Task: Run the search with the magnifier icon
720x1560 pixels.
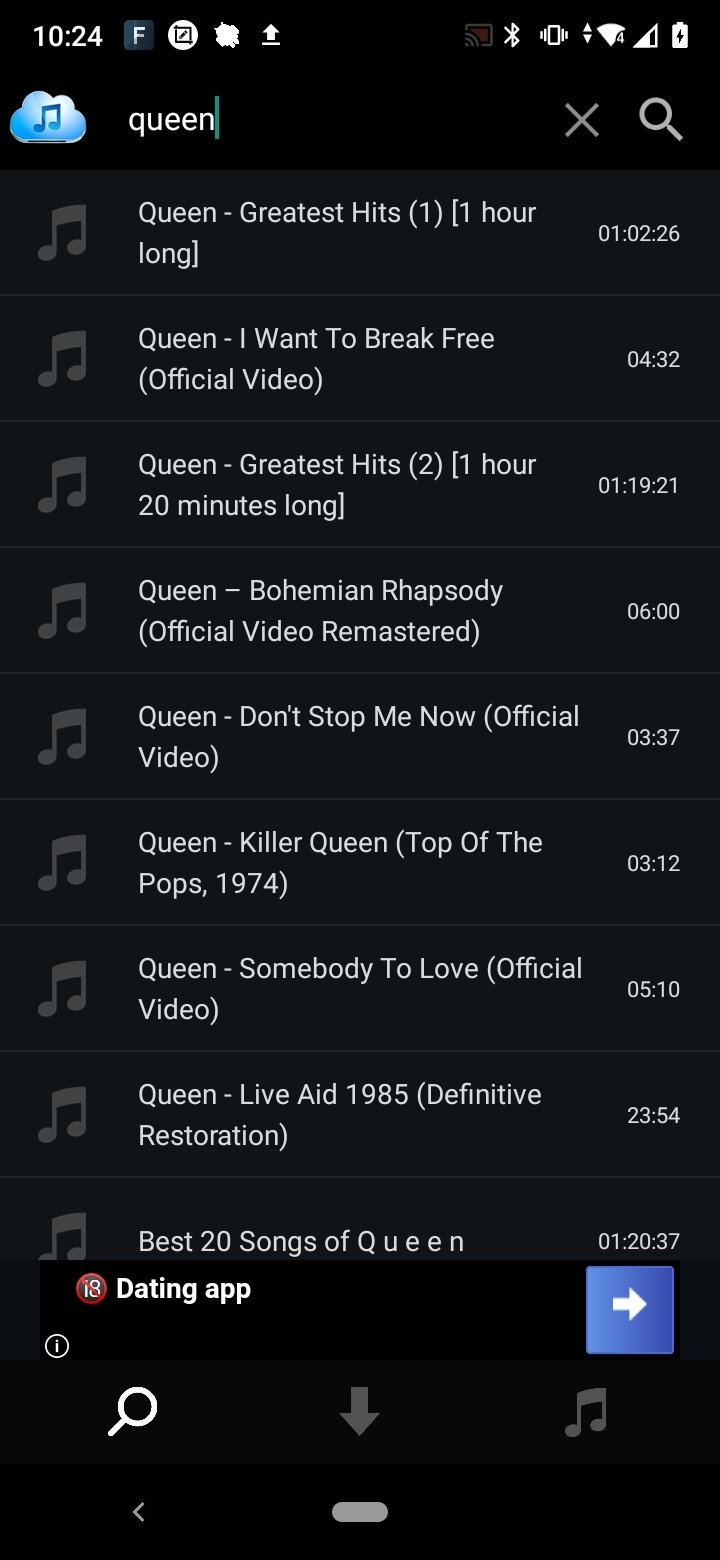Action: (x=661, y=120)
